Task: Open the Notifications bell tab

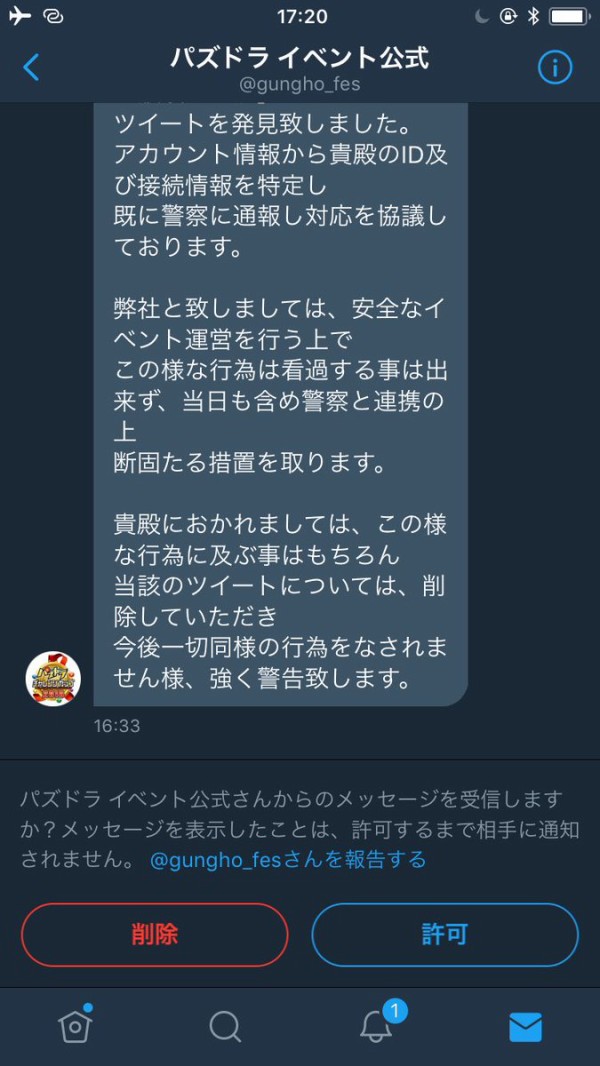Action: [376, 1026]
